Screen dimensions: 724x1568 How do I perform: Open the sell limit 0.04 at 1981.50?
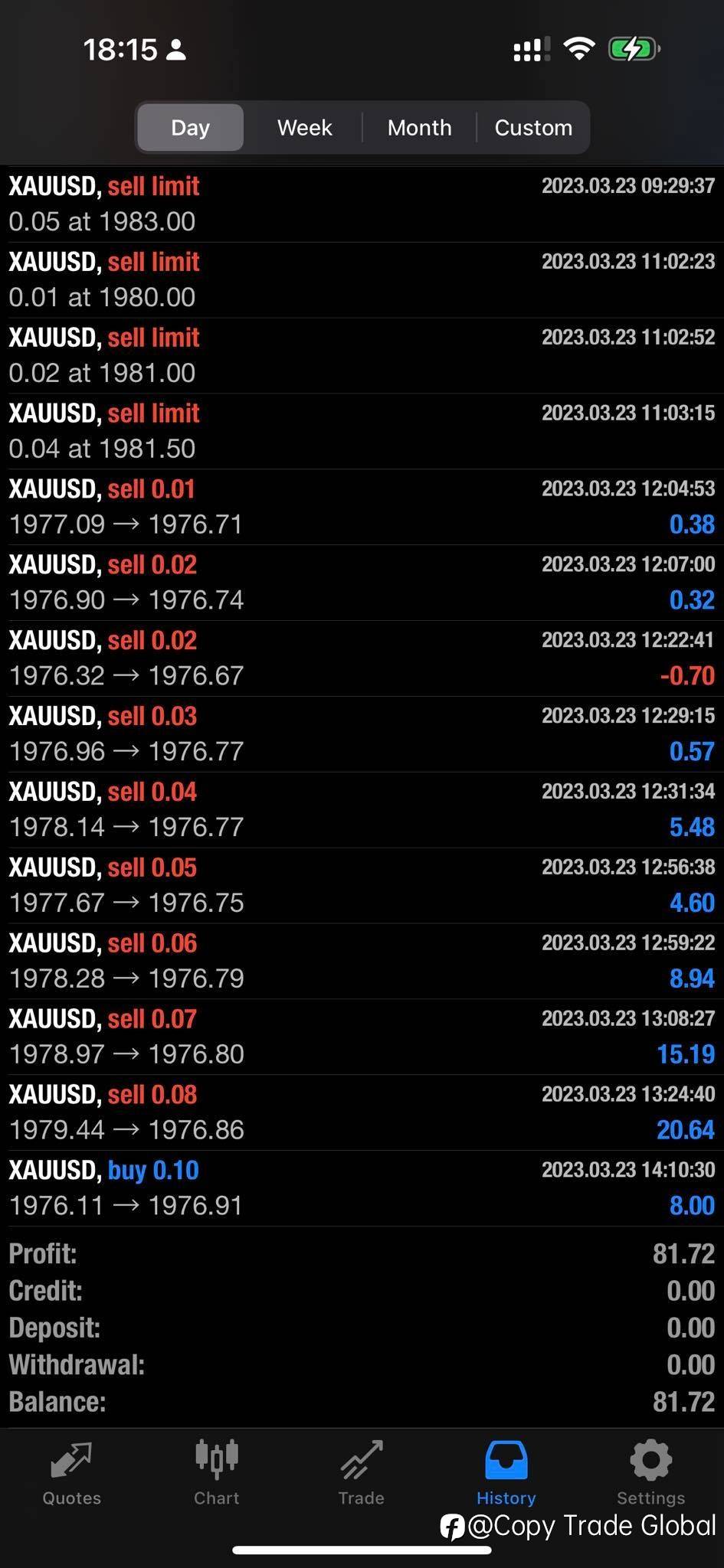coord(362,431)
